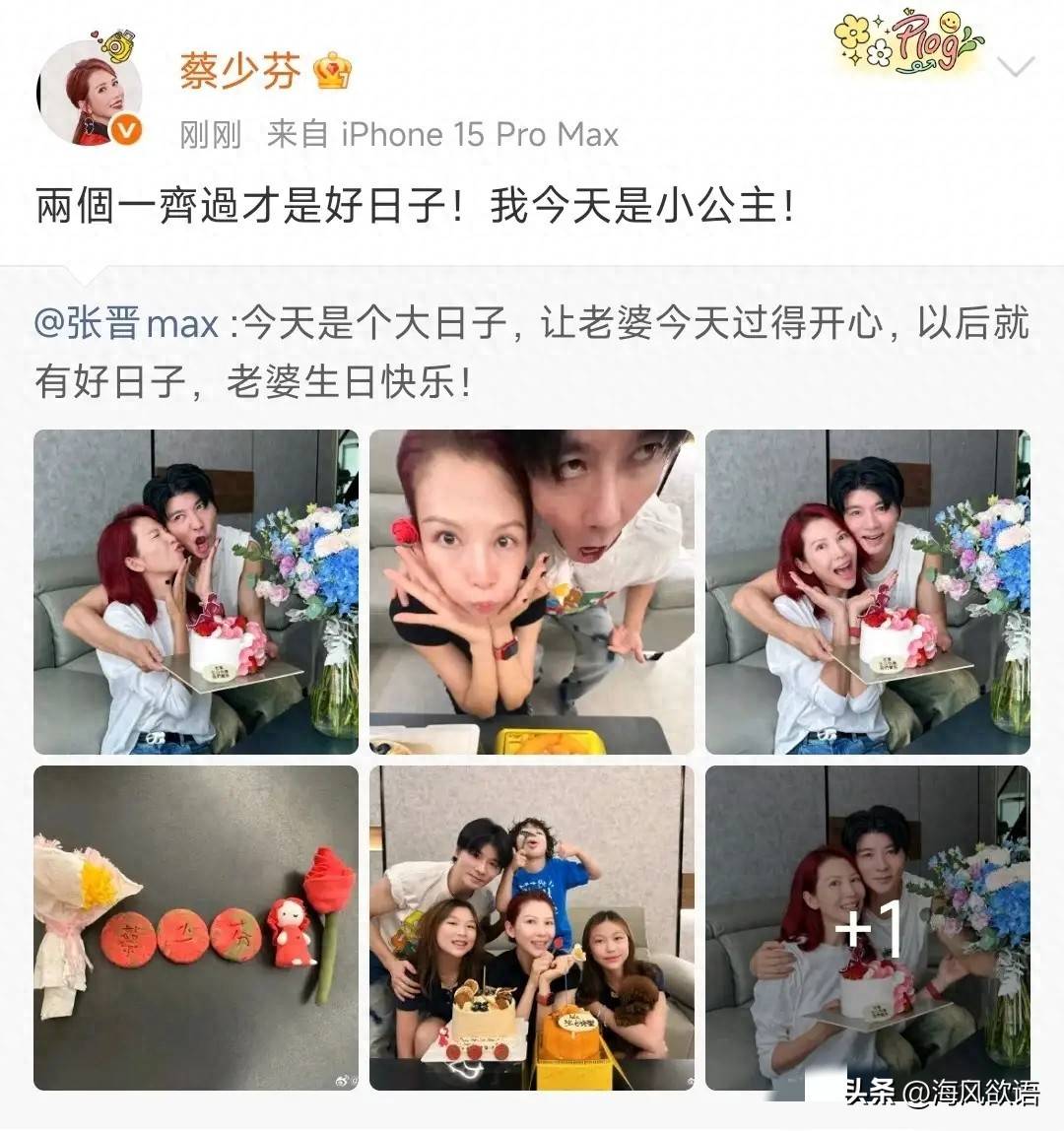Expand the post options chevron

point(1016,67)
